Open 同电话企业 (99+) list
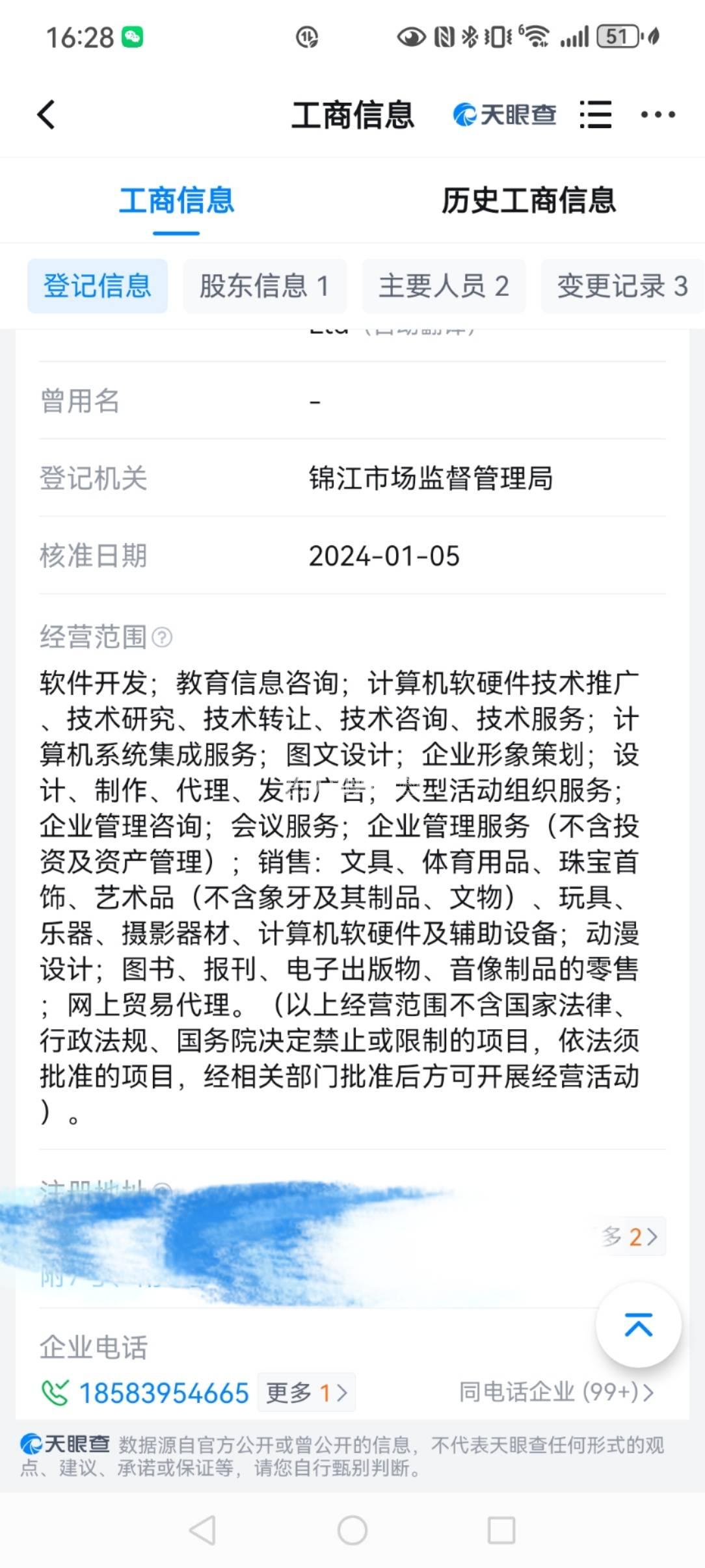This screenshot has width=705, height=1568. pyautogui.click(x=556, y=1392)
